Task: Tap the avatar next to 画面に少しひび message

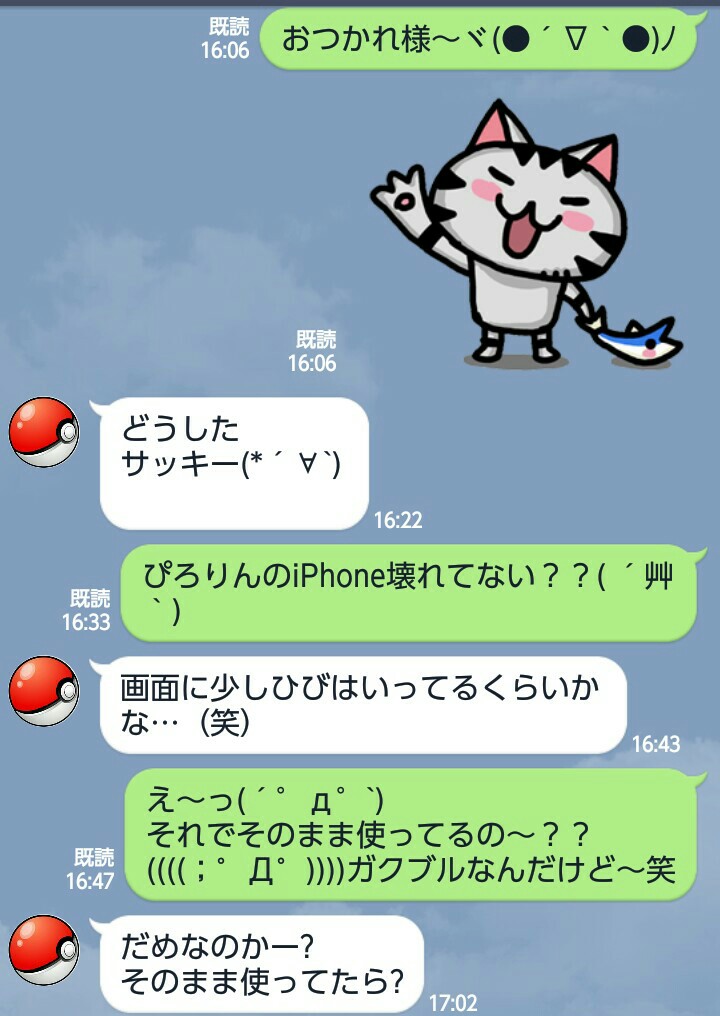Action: pyautogui.click(x=44, y=691)
